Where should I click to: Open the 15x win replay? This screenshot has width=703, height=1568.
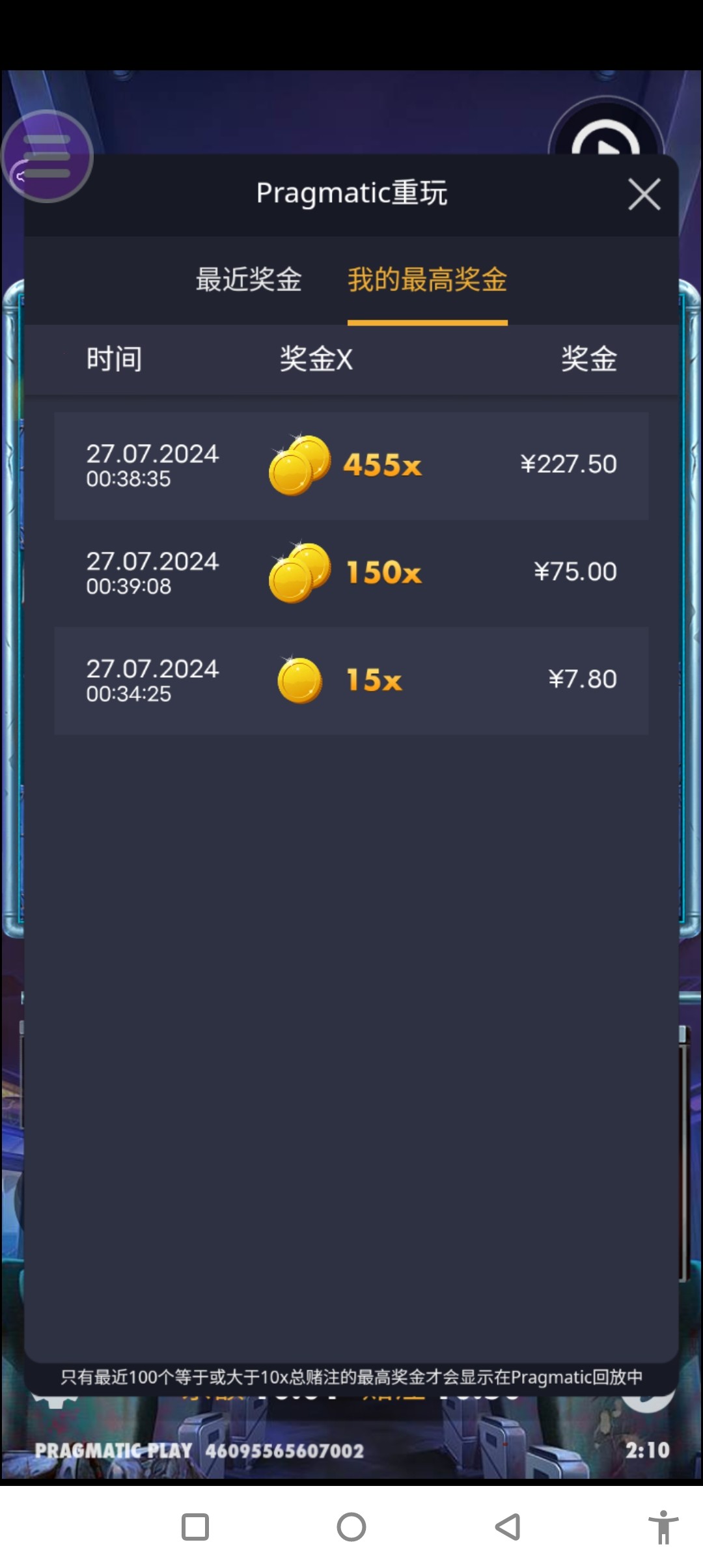tap(351, 680)
